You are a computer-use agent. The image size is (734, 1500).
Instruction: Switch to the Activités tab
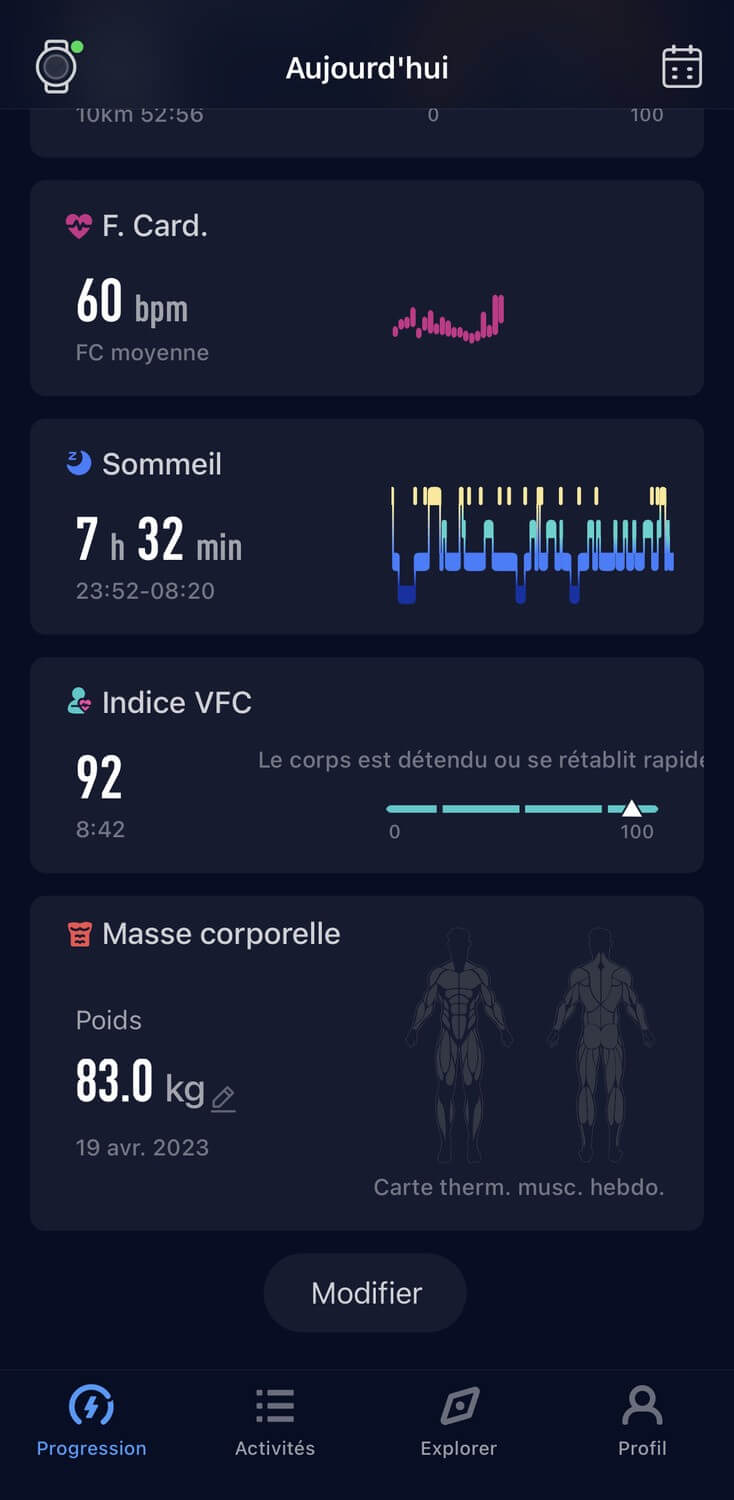275,1421
